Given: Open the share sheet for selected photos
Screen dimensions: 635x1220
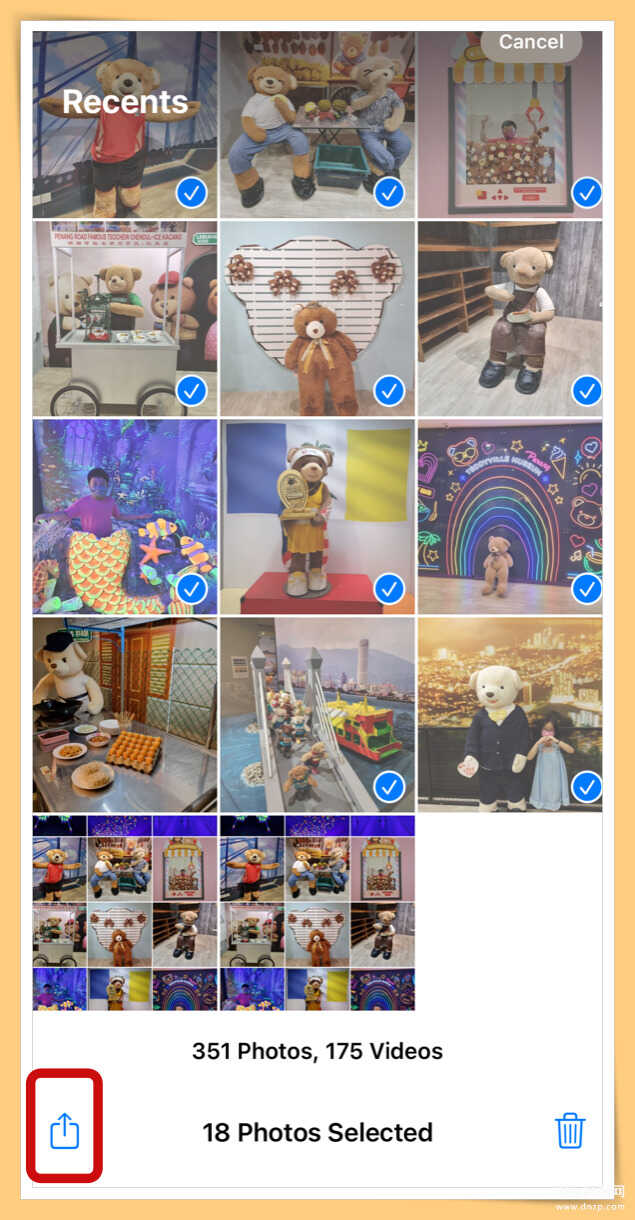Looking at the screenshot, I should [x=64, y=1131].
